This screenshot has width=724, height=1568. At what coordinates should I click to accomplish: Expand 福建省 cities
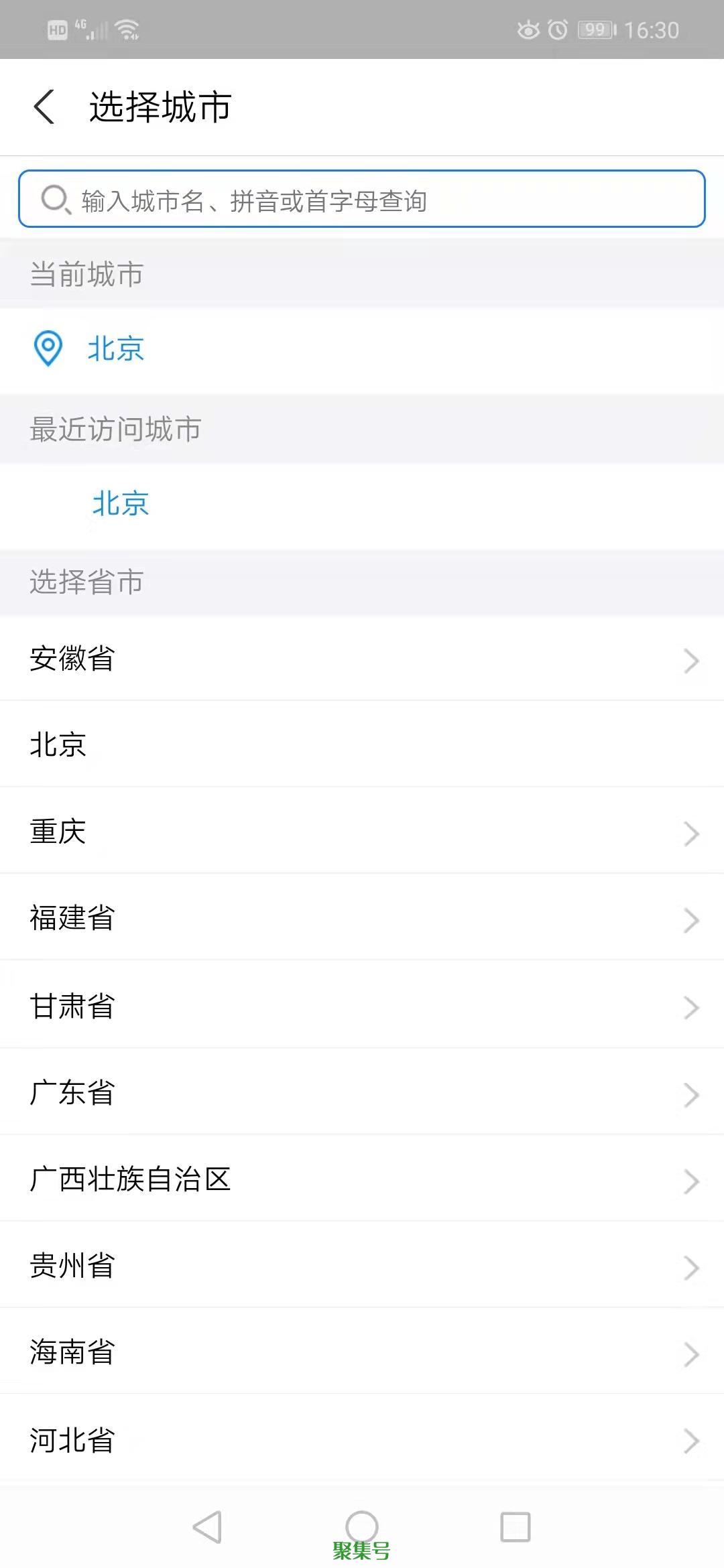click(362, 918)
